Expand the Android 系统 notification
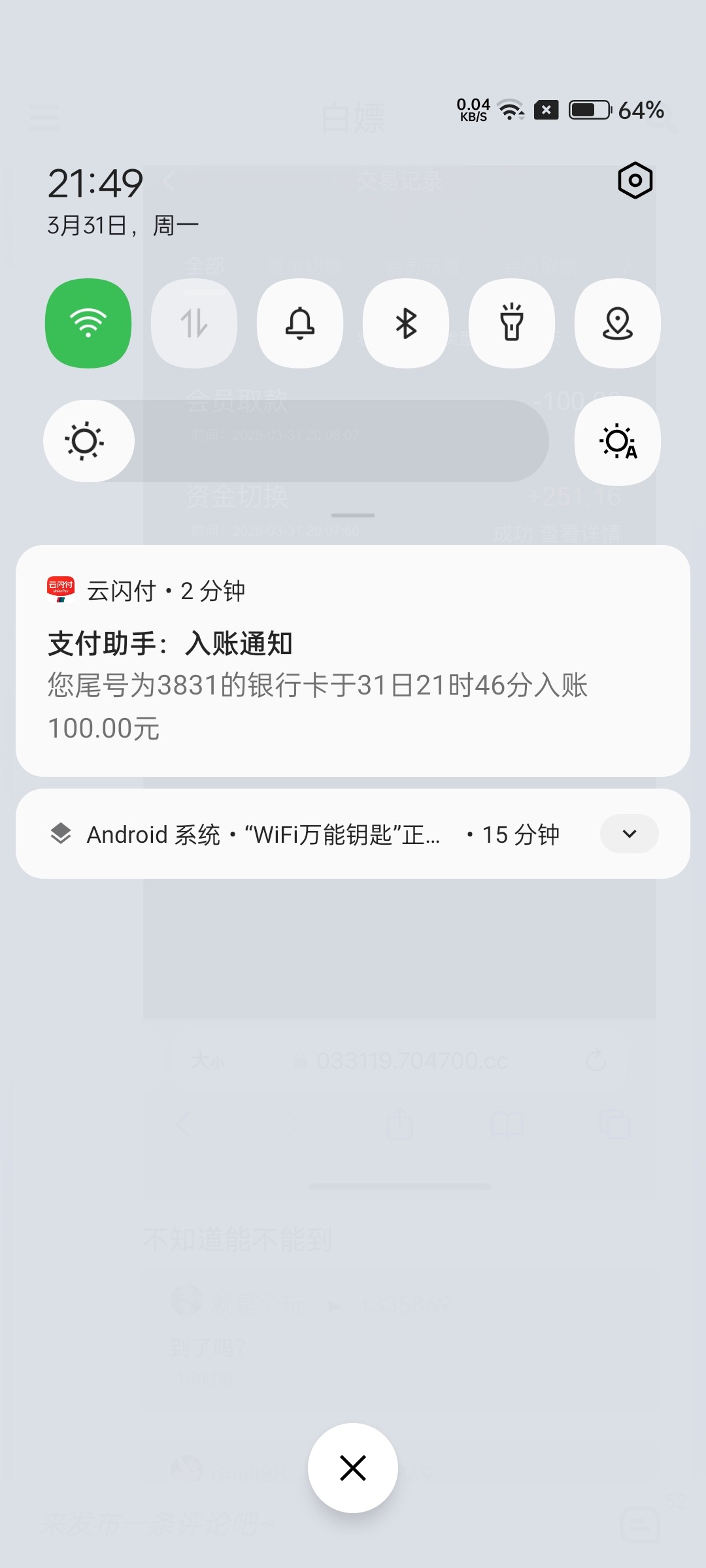The height and width of the screenshot is (1568, 706). click(x=629, y=834)
